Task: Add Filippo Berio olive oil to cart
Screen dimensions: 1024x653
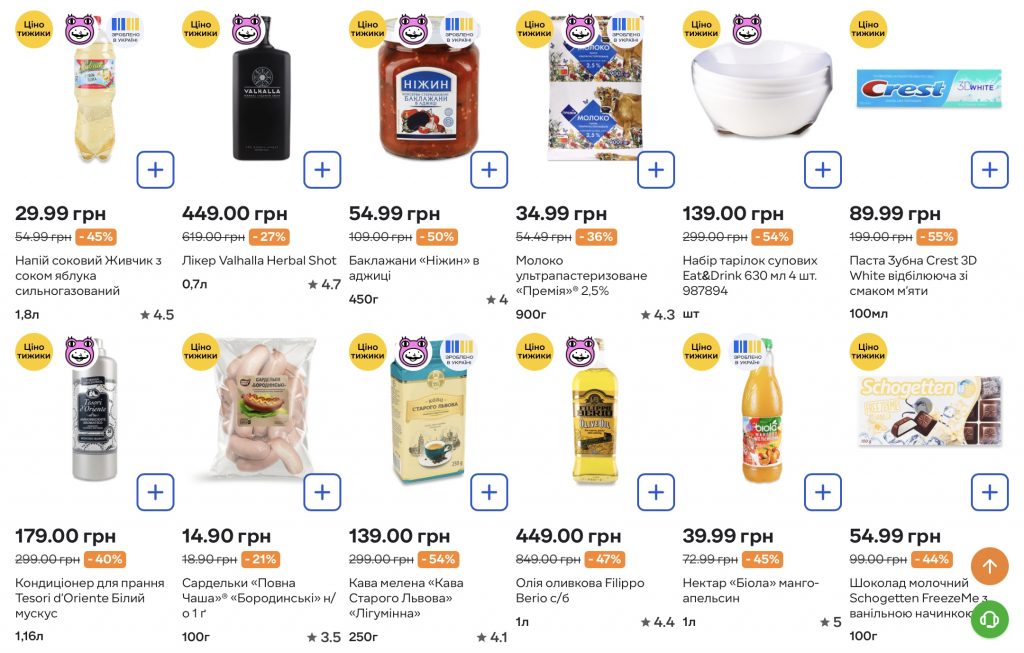Action: [656, 492]
